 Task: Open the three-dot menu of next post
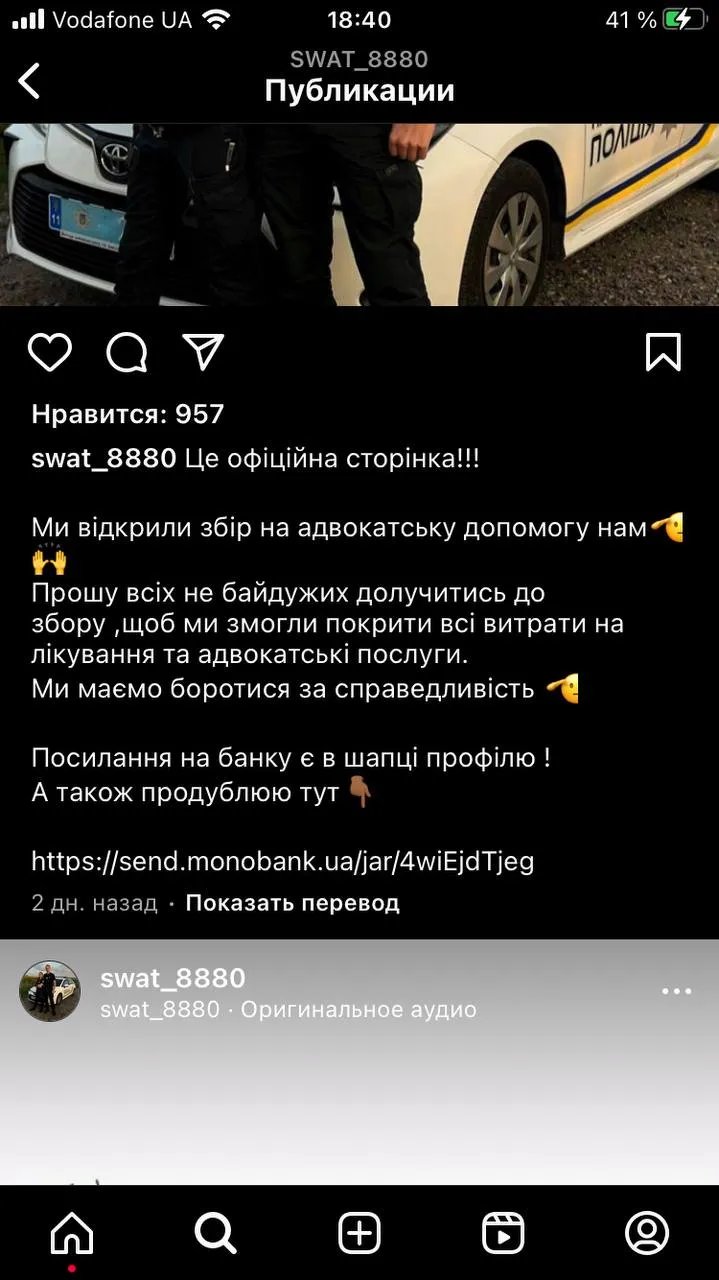676,991
